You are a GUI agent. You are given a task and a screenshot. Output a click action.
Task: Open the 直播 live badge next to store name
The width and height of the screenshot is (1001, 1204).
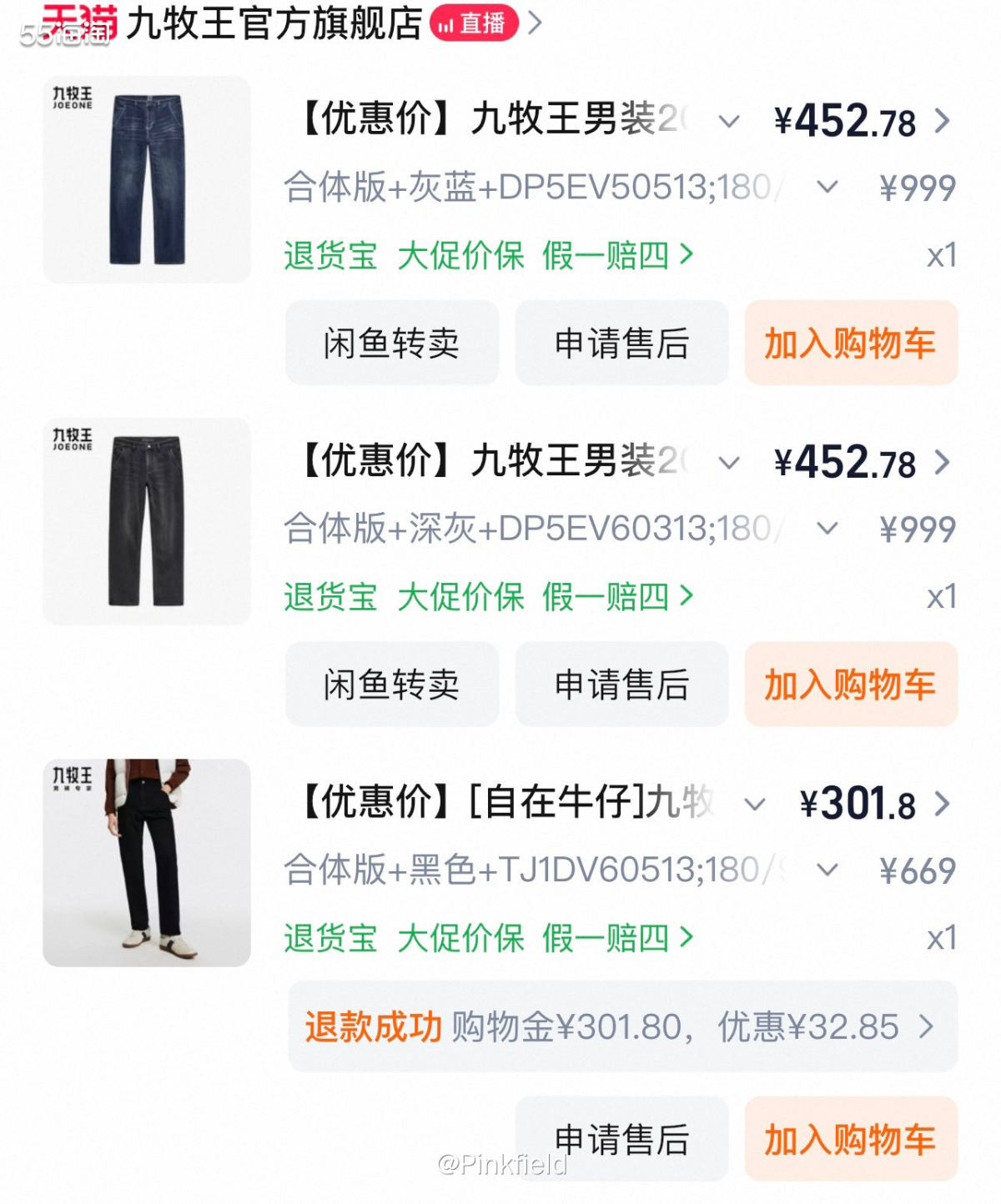pyautogui.click(x=473, y=23)
